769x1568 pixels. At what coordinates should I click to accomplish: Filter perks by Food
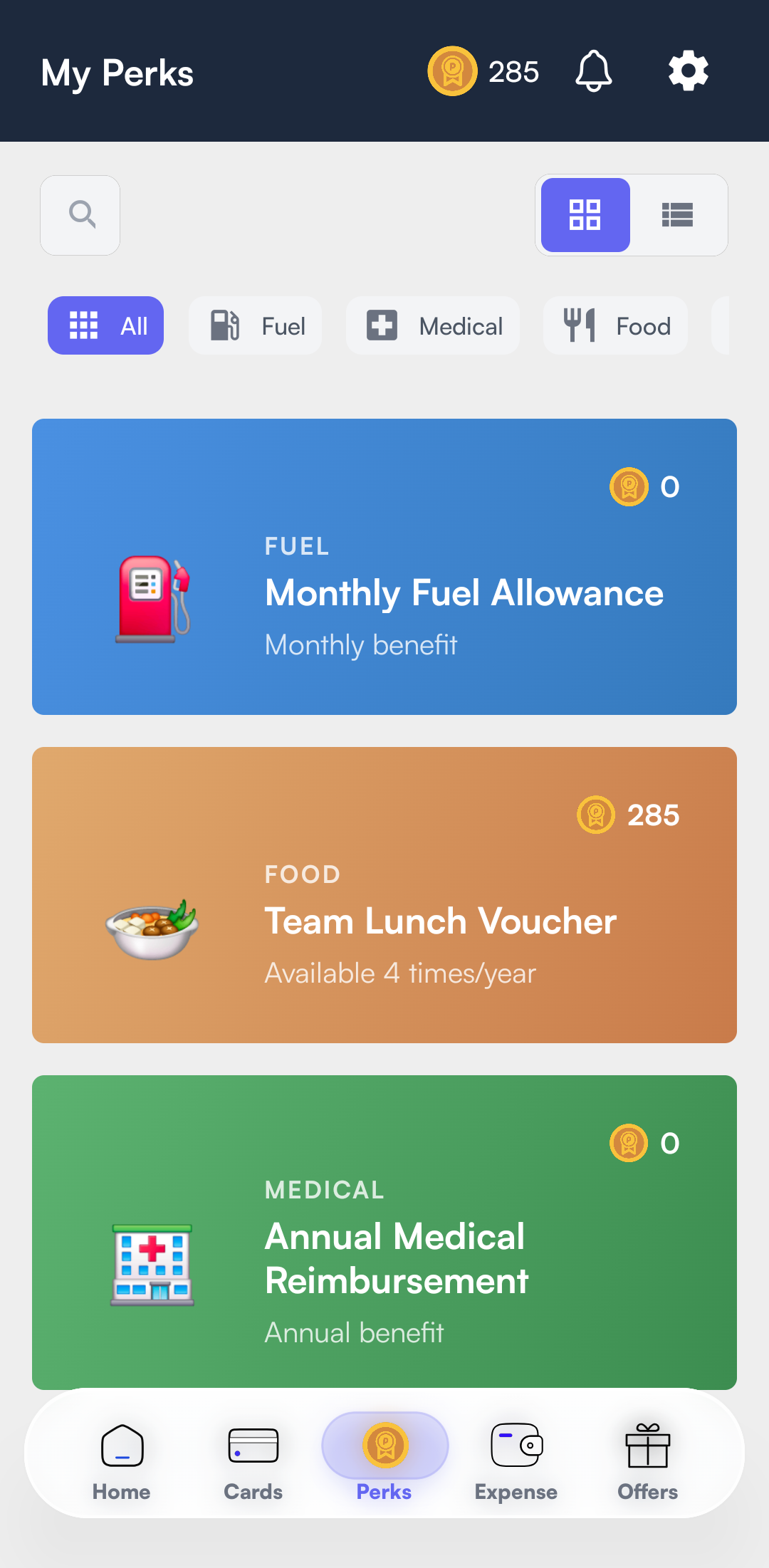pos(615,325)
